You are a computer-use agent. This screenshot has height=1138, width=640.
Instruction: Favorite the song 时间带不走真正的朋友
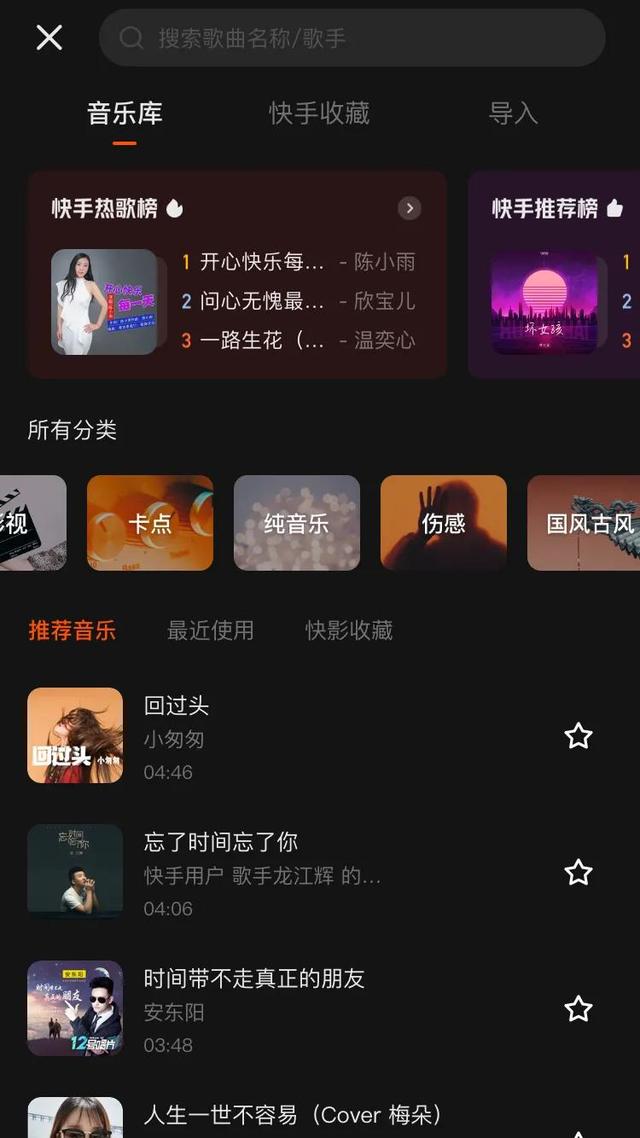point(578,1008)
